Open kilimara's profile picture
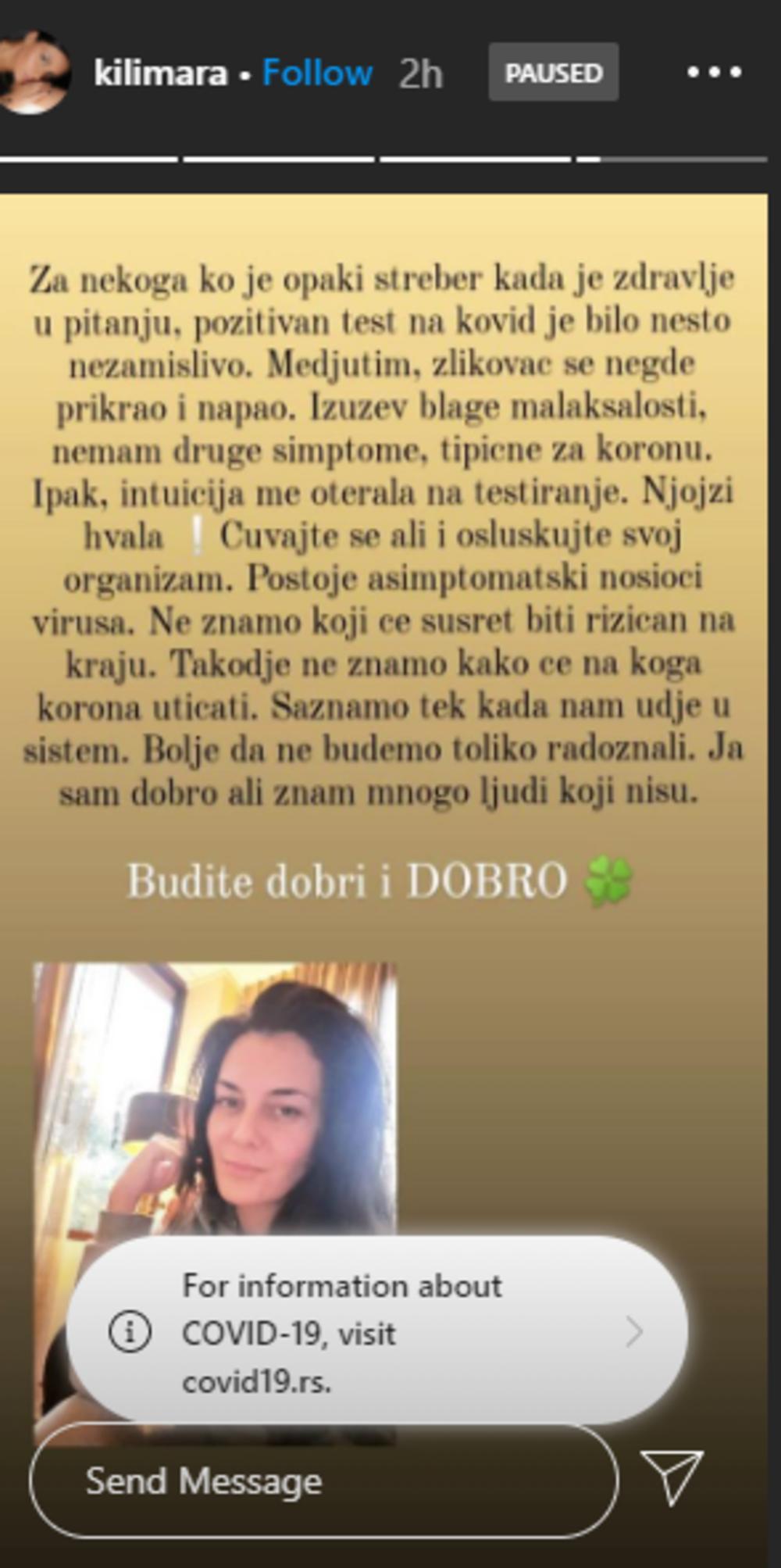This screenshot has width=781, height=1568. tap(33, 73)
